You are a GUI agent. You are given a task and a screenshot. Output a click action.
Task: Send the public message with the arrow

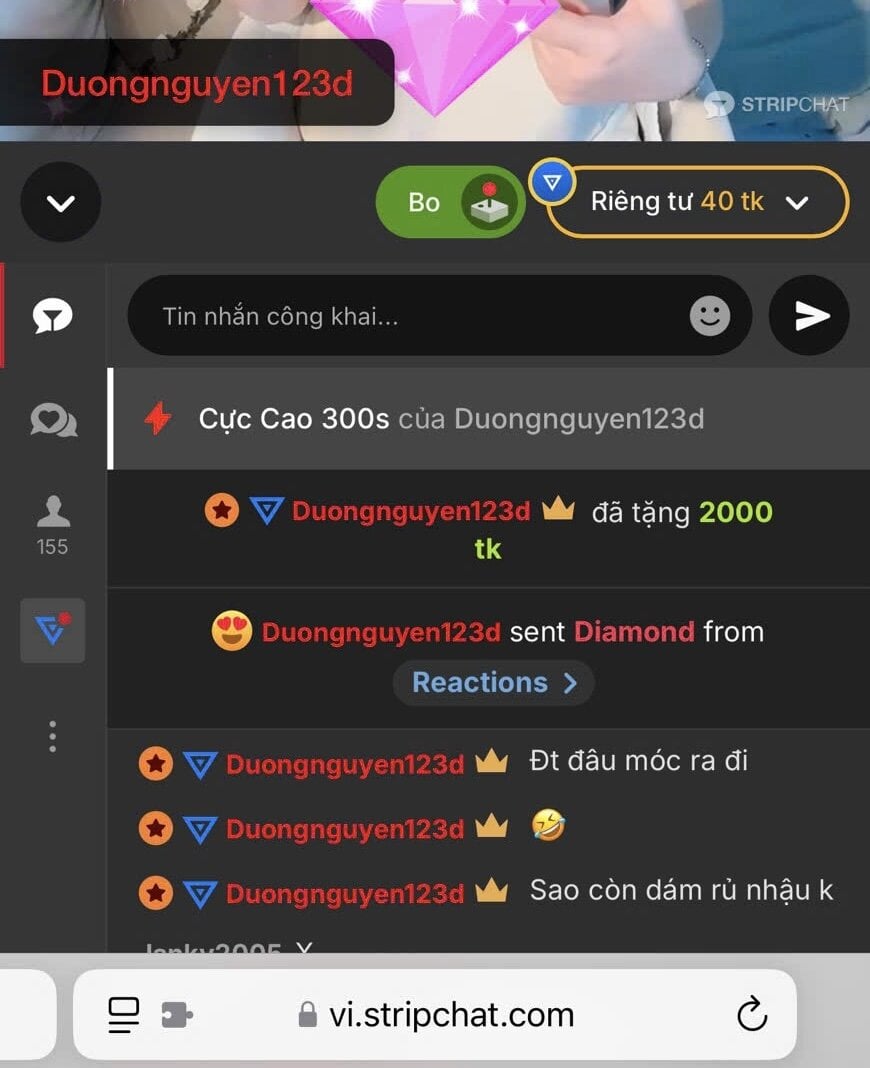pos(809,317)
